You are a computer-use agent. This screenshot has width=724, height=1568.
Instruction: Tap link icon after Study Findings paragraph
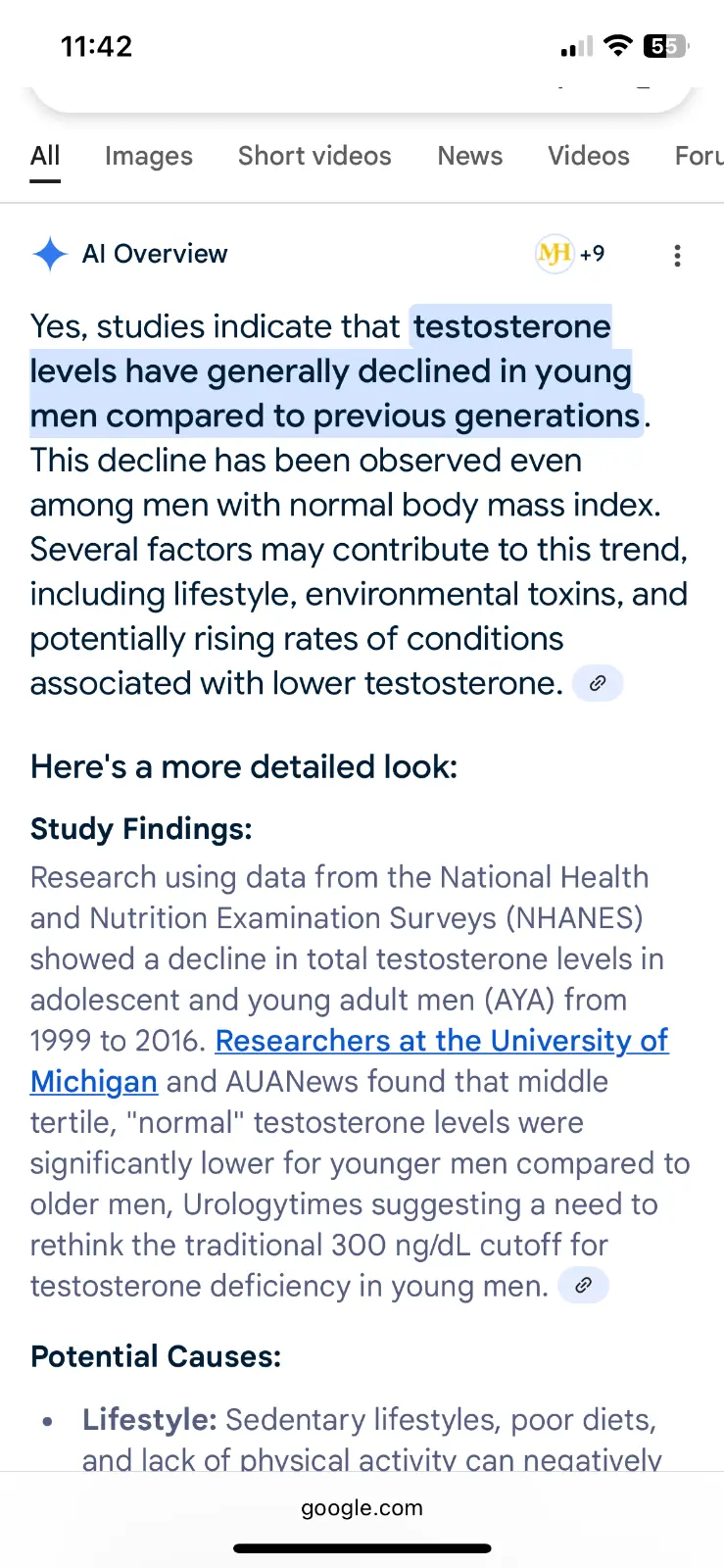pos(583,1285)
